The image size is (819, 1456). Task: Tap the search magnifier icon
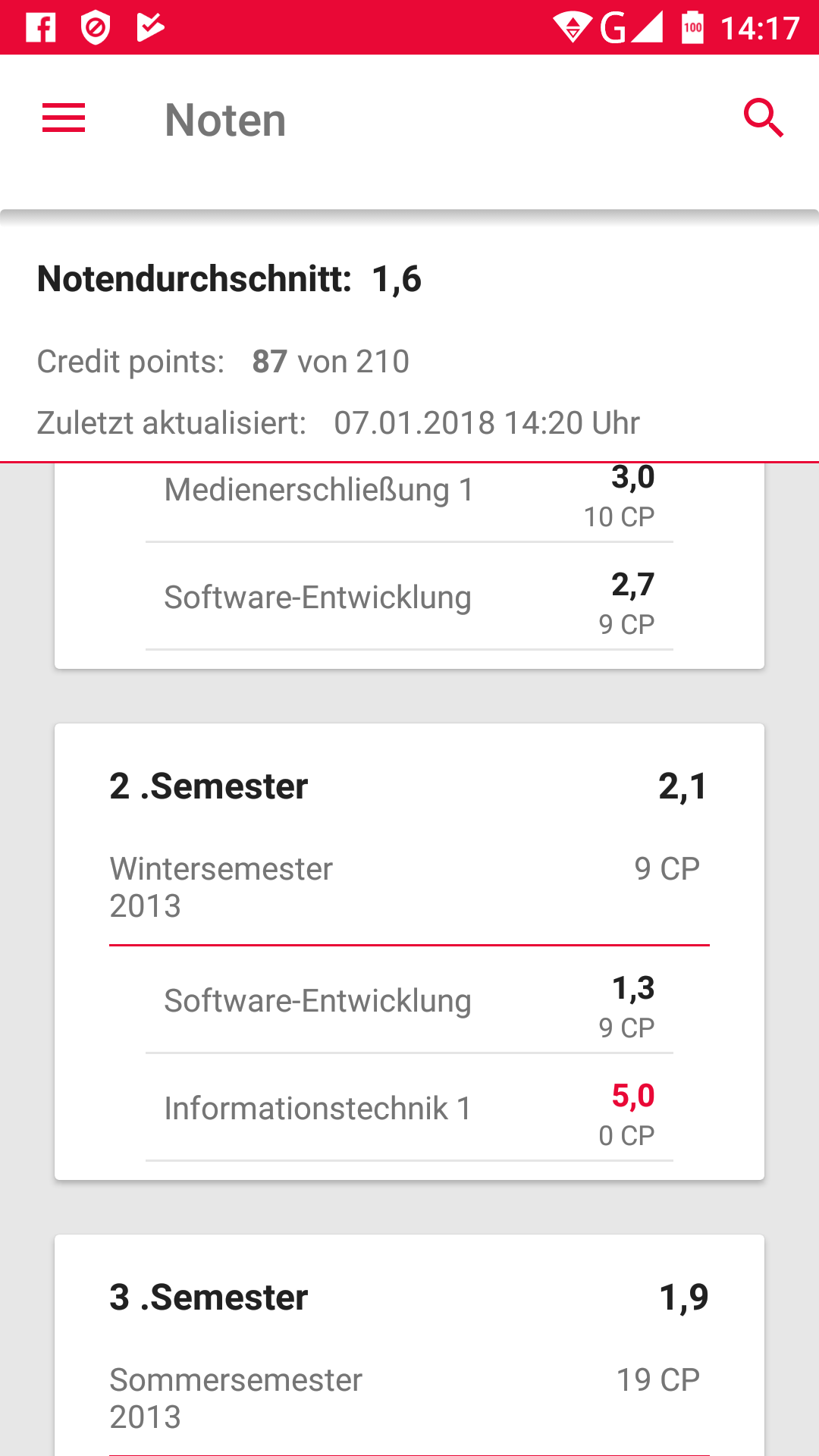pos(764,118)
